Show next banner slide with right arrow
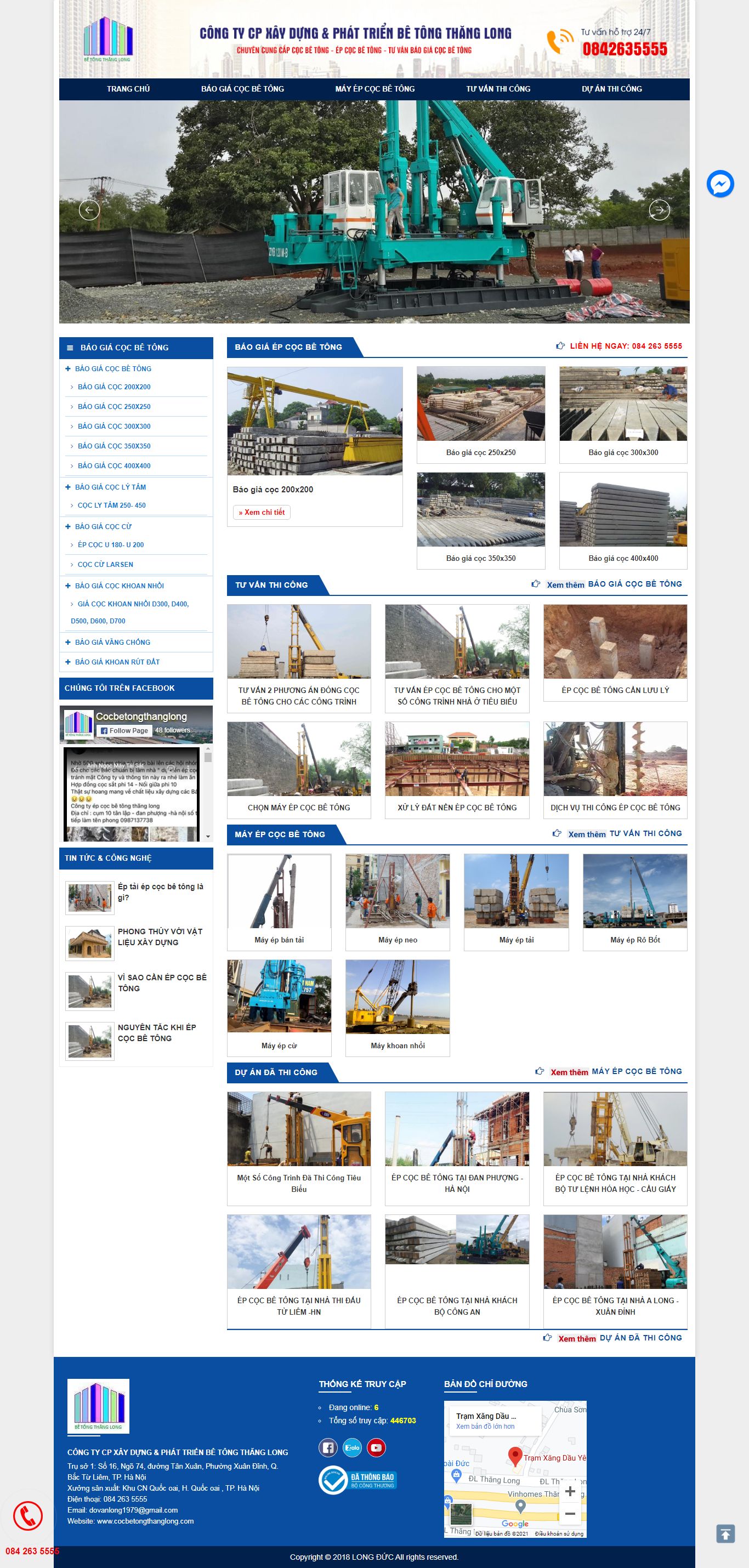Image resolution: width=749 pixels, height=1568 pixels. click(659, 210)
